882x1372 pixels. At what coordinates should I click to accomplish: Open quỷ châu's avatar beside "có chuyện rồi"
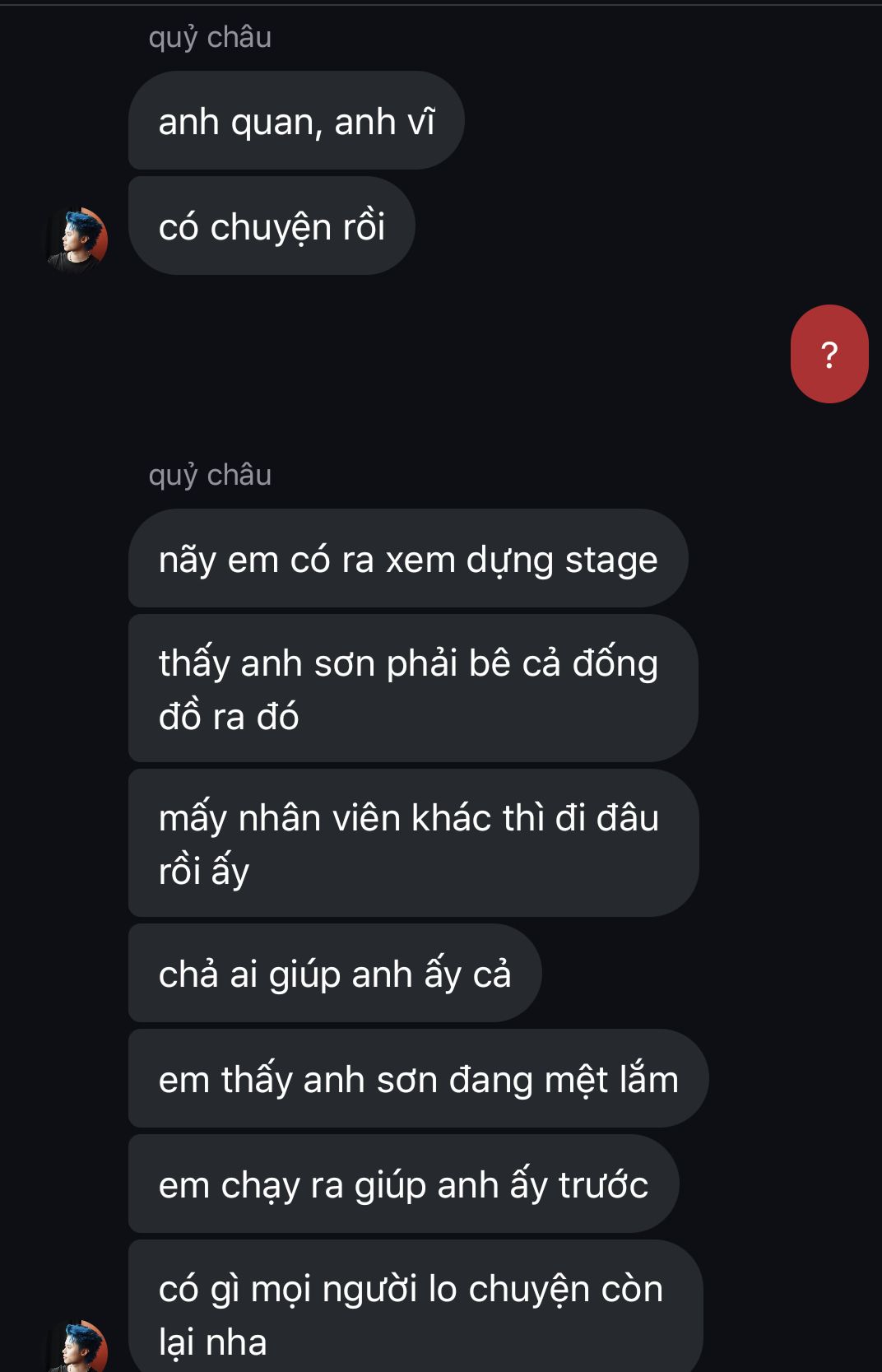click(77, 240)
